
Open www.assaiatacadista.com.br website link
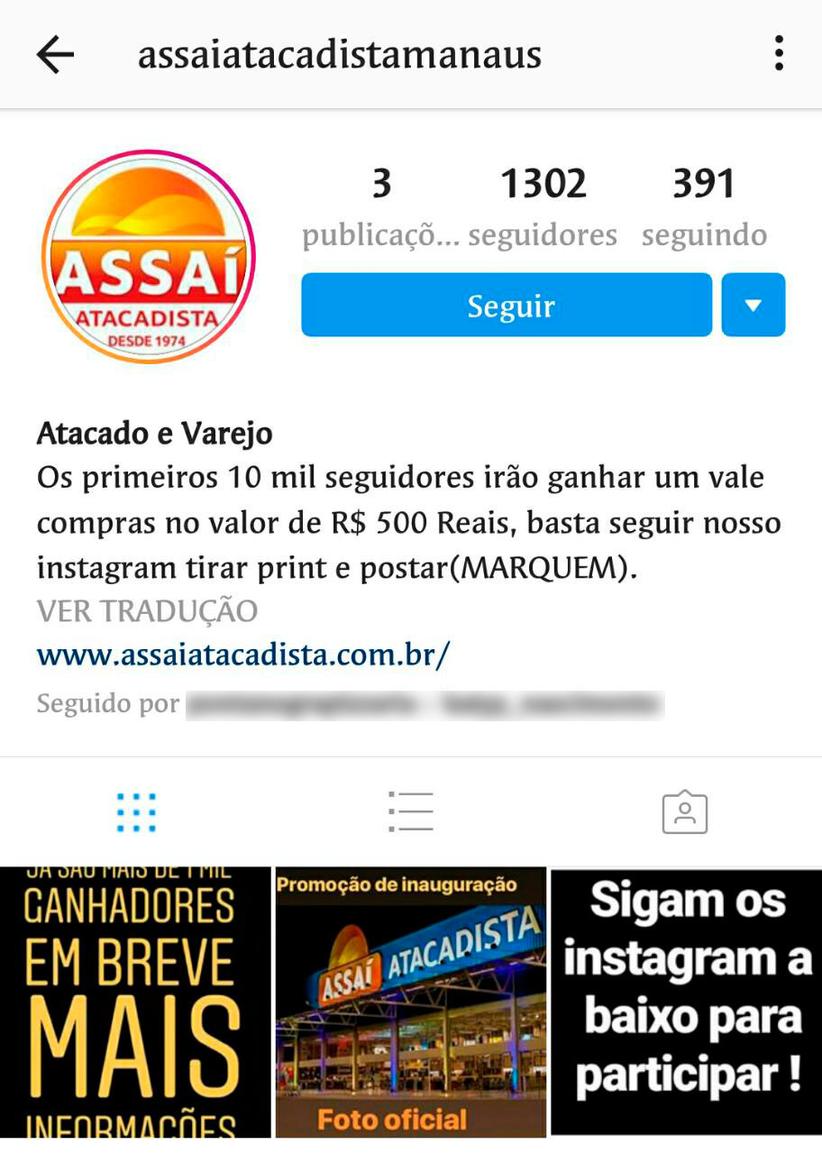[243, 655]
